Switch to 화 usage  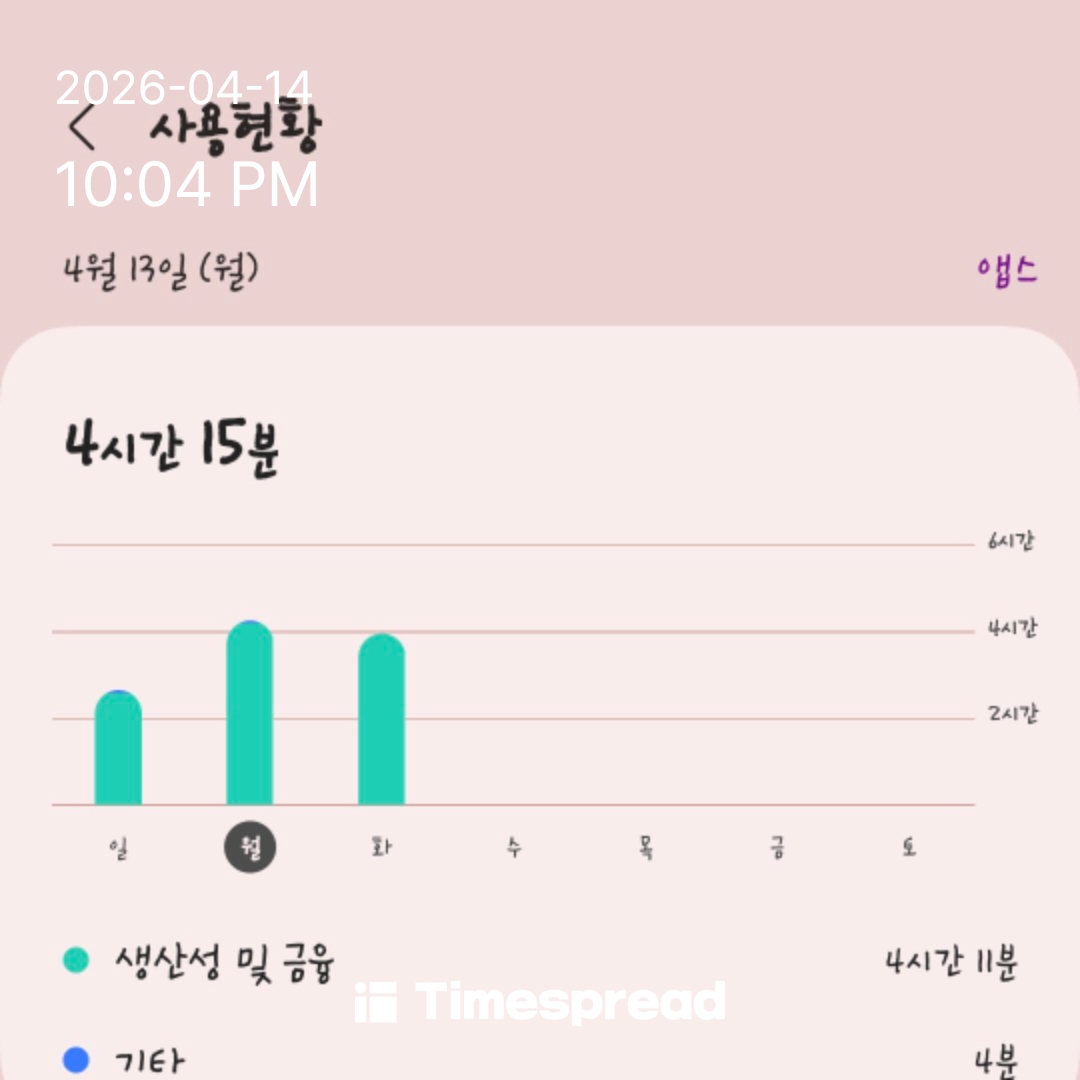point(381,849)
